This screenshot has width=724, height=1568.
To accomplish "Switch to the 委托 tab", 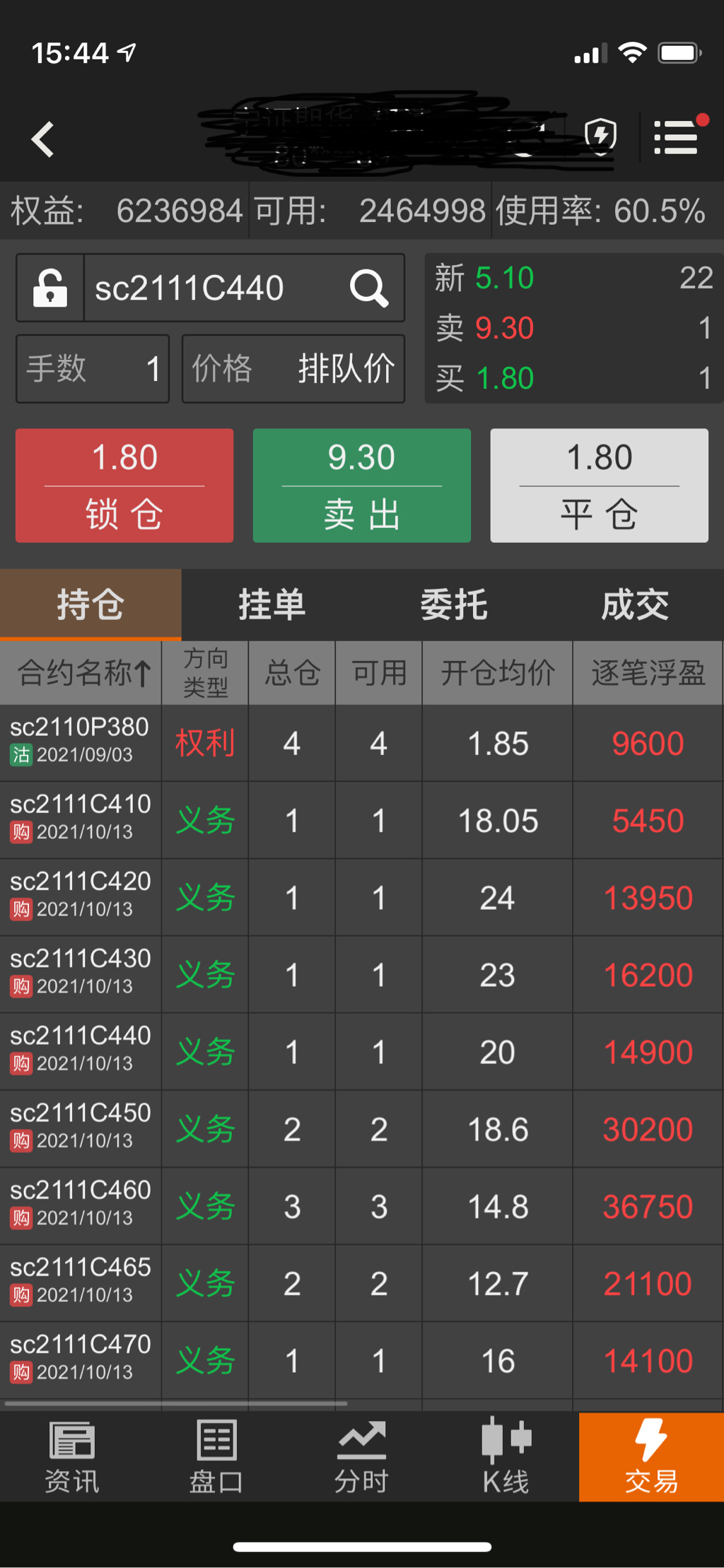I will click(x=453, y=605).
